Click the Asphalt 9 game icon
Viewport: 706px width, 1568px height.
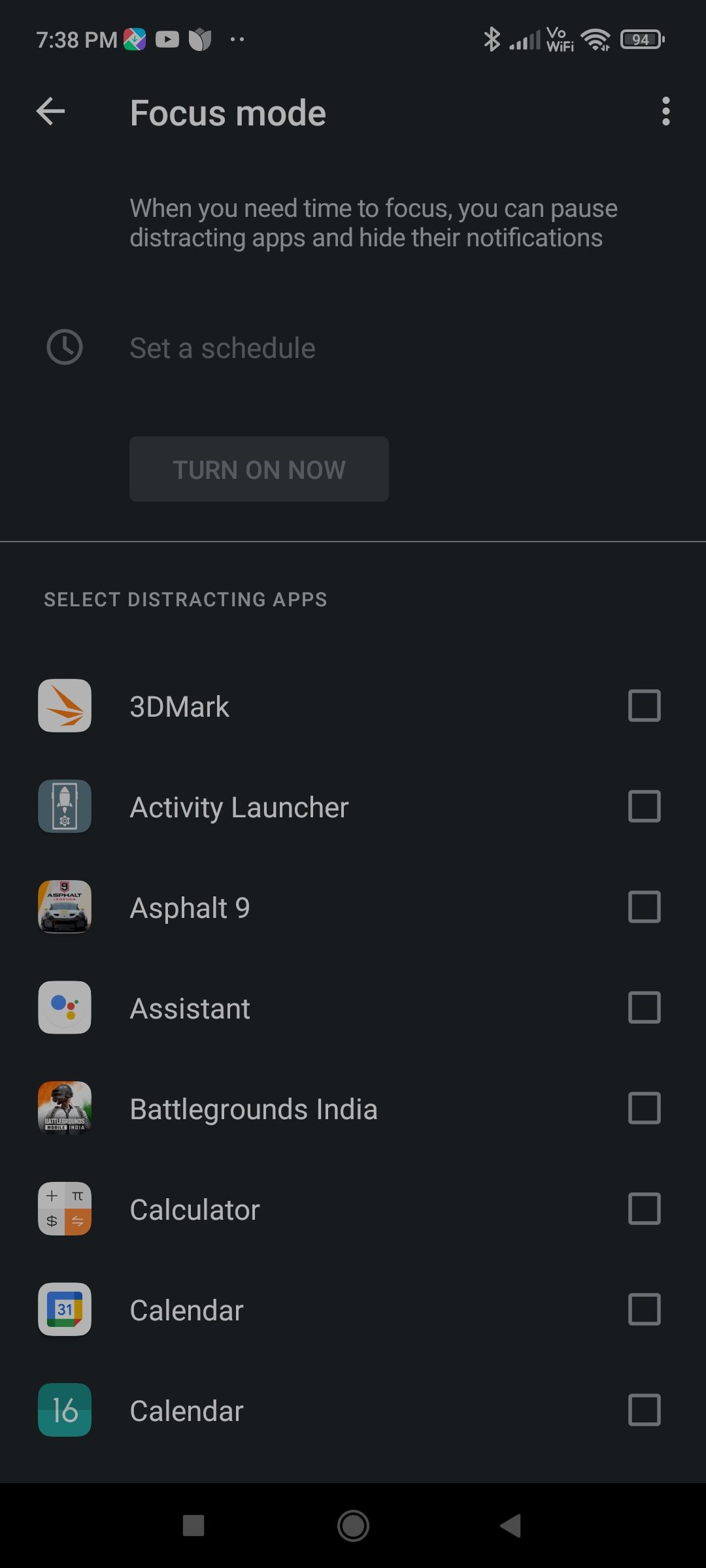click(65, 907)
